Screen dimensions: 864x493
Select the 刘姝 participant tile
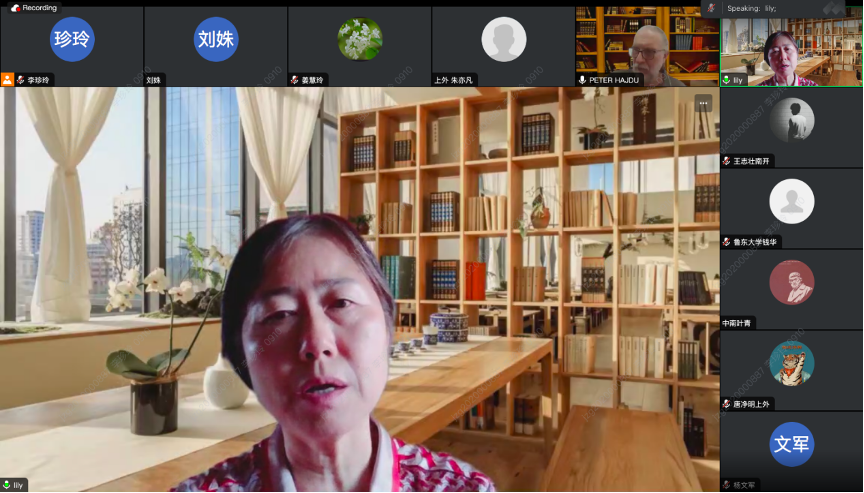216,45
